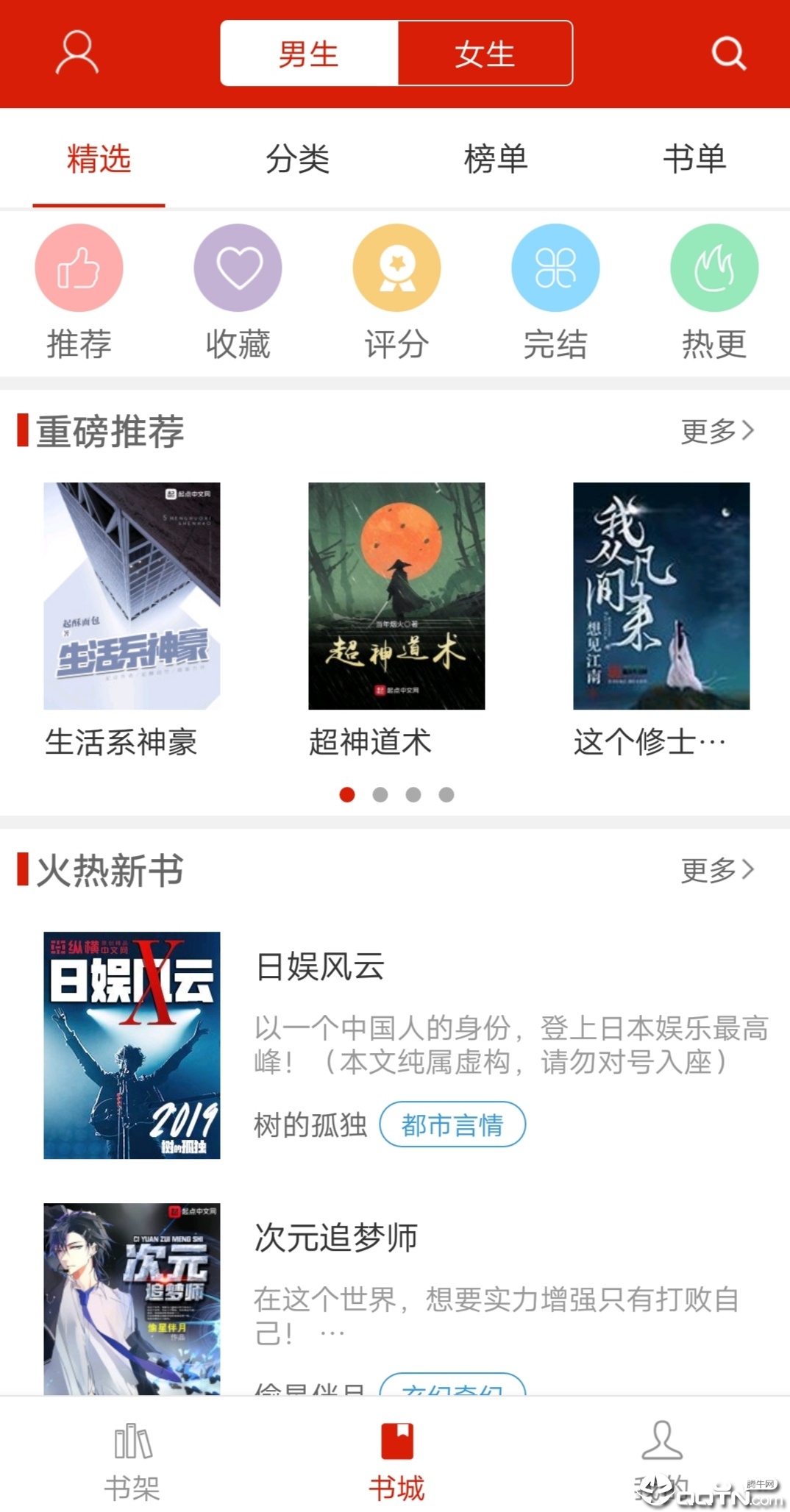
Task: Switch the gender toggle to 男生
Action: [x=308, y=52]
